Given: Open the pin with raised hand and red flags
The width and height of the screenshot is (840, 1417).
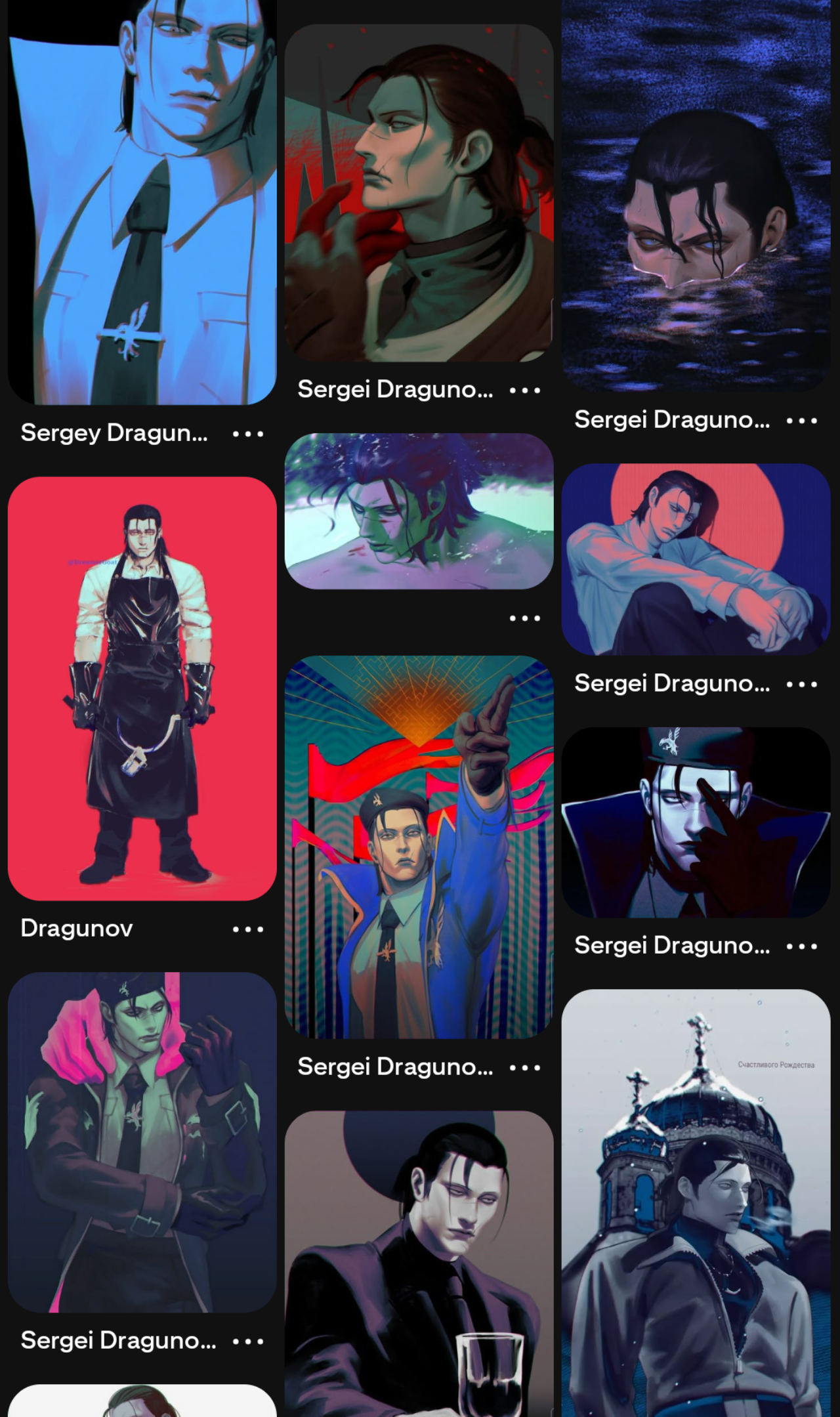Looking at the screenshot, I should [419, 847].
